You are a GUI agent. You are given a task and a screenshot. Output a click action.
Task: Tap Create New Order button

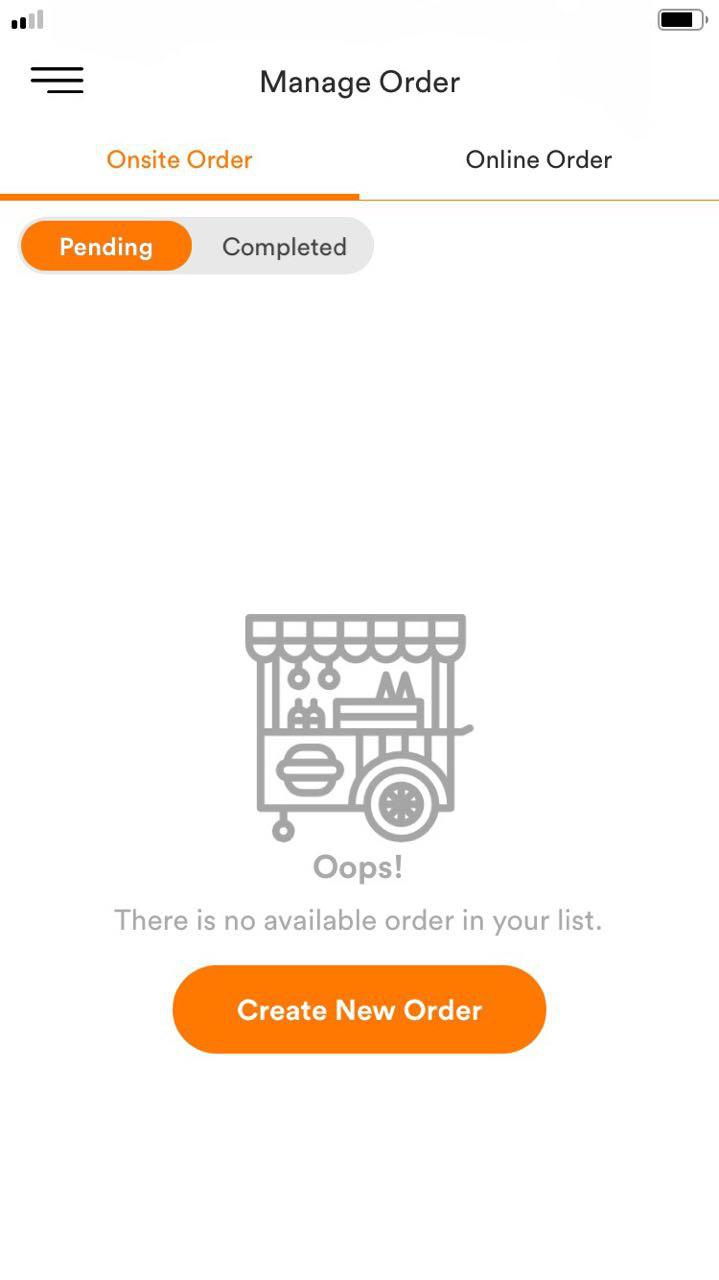[x=359, y=1009]
